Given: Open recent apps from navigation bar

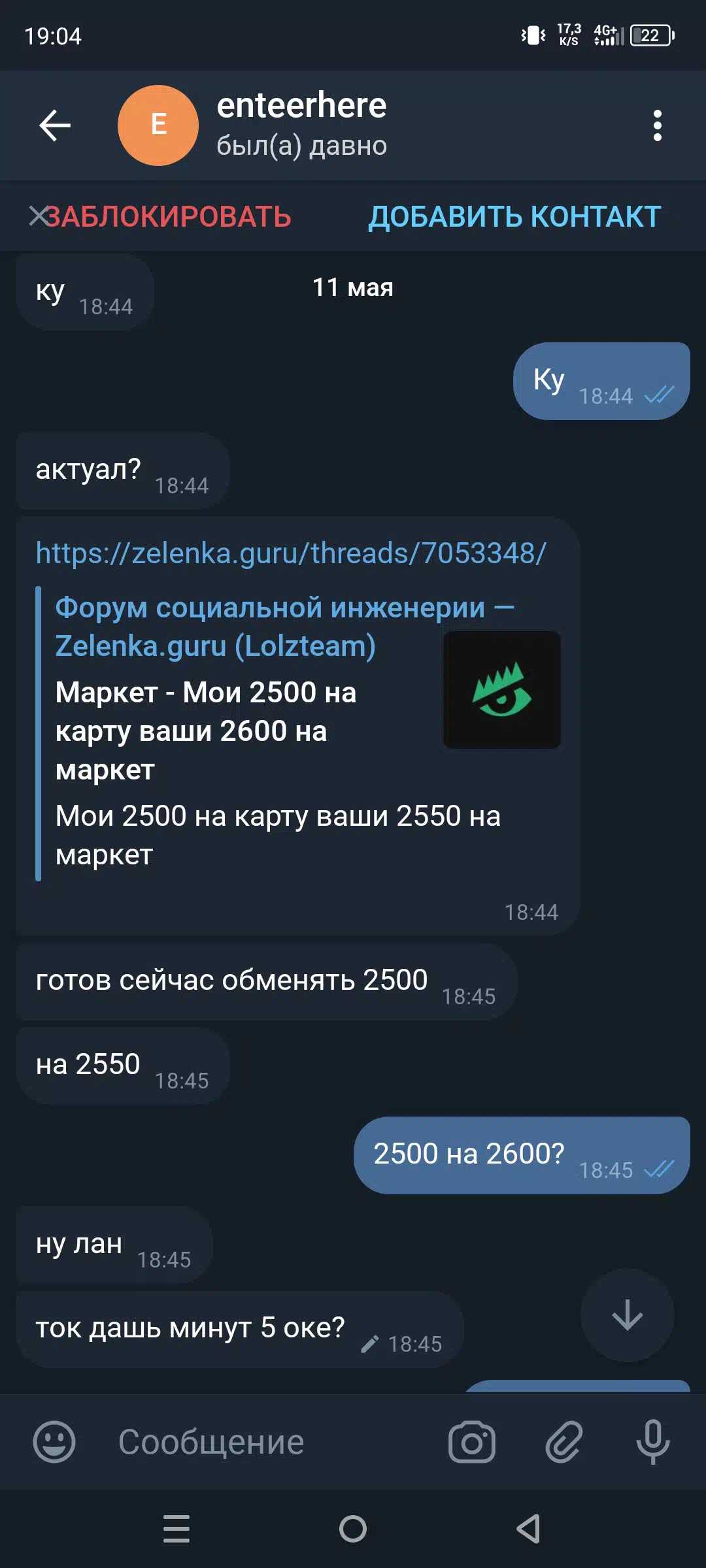Looking at the screenshot, I should (176, 1529).
